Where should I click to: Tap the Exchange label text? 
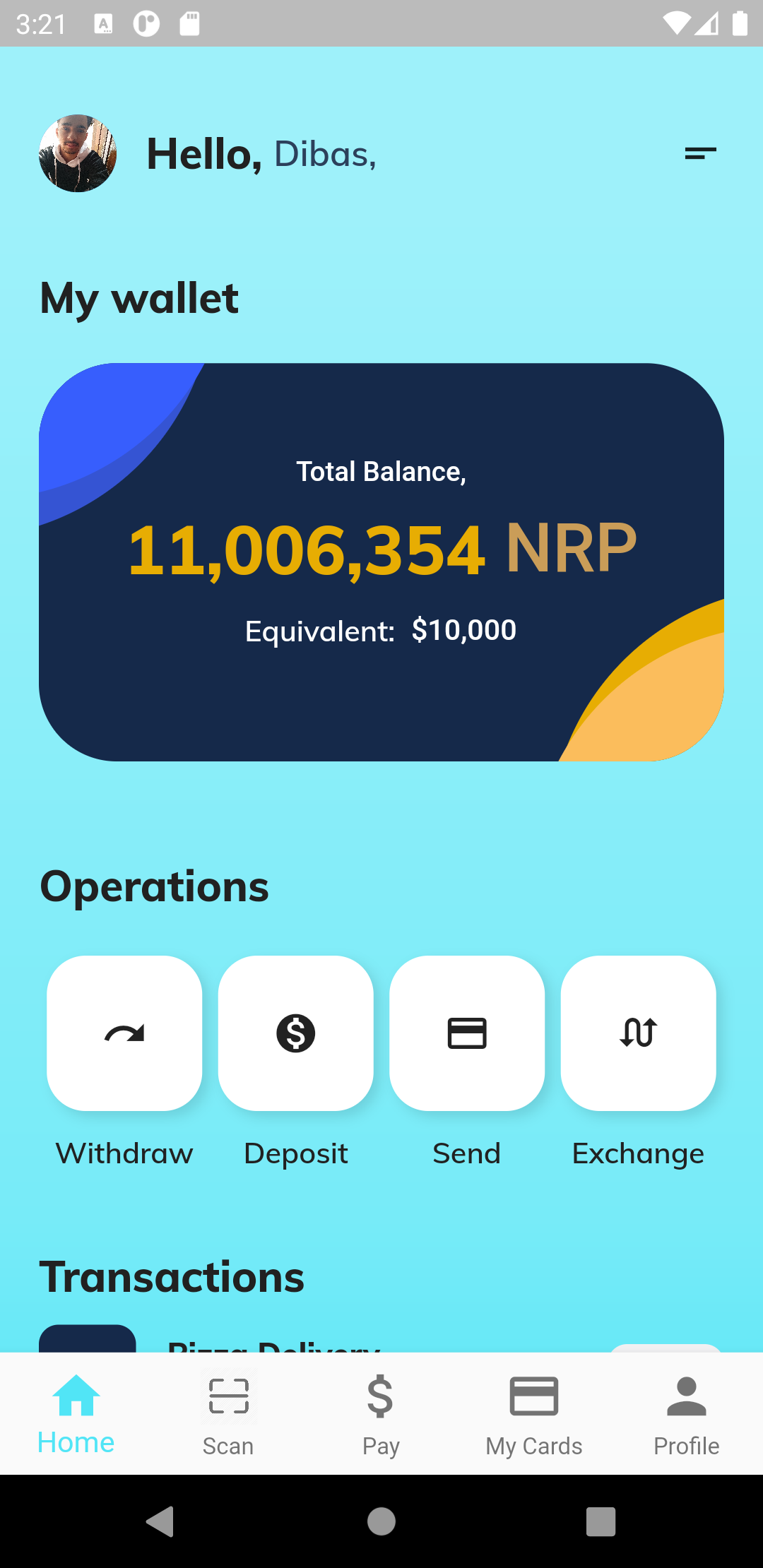[x=637, y=1153]
